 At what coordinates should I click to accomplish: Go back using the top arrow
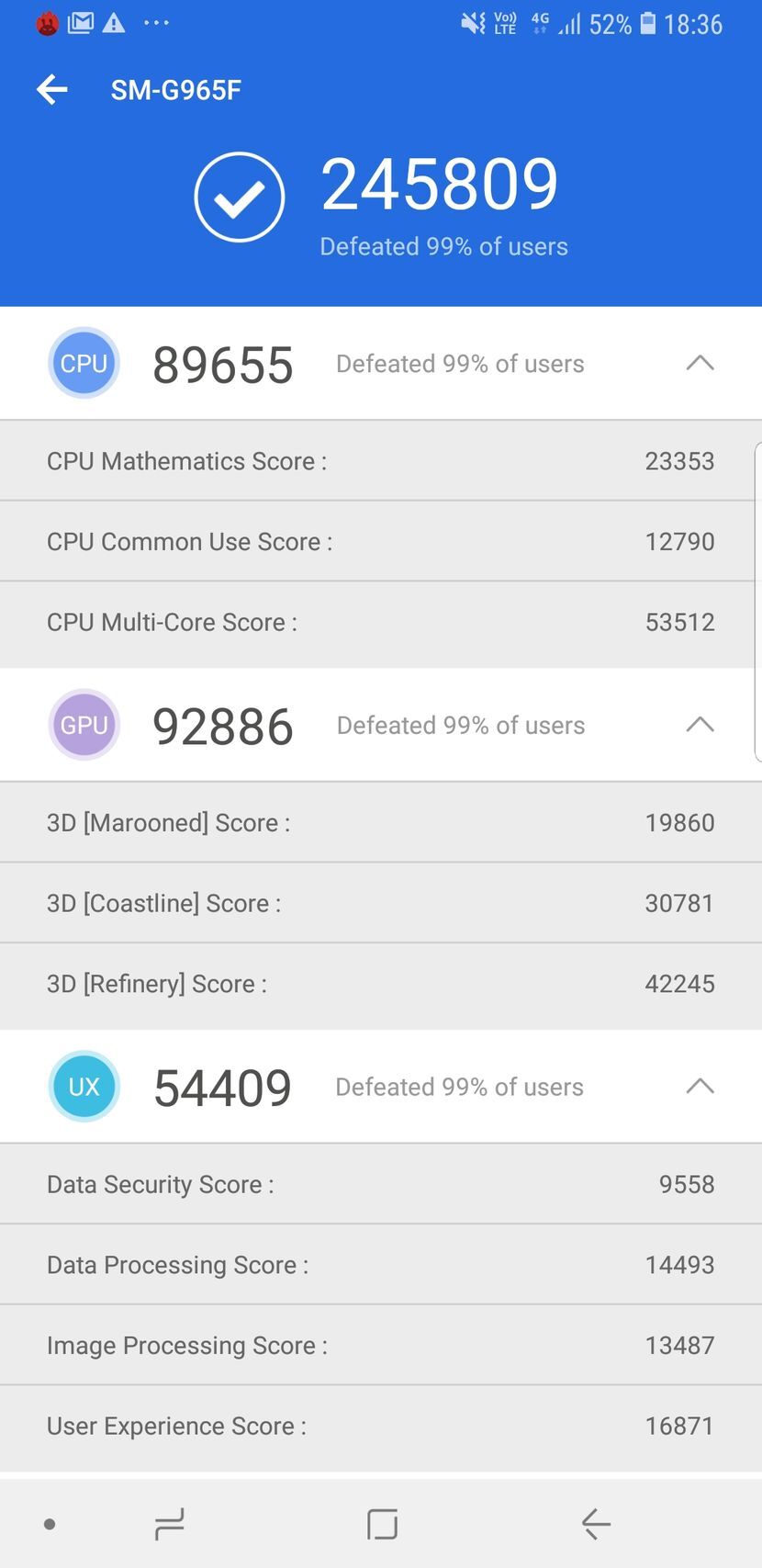[x=52, y=89]
